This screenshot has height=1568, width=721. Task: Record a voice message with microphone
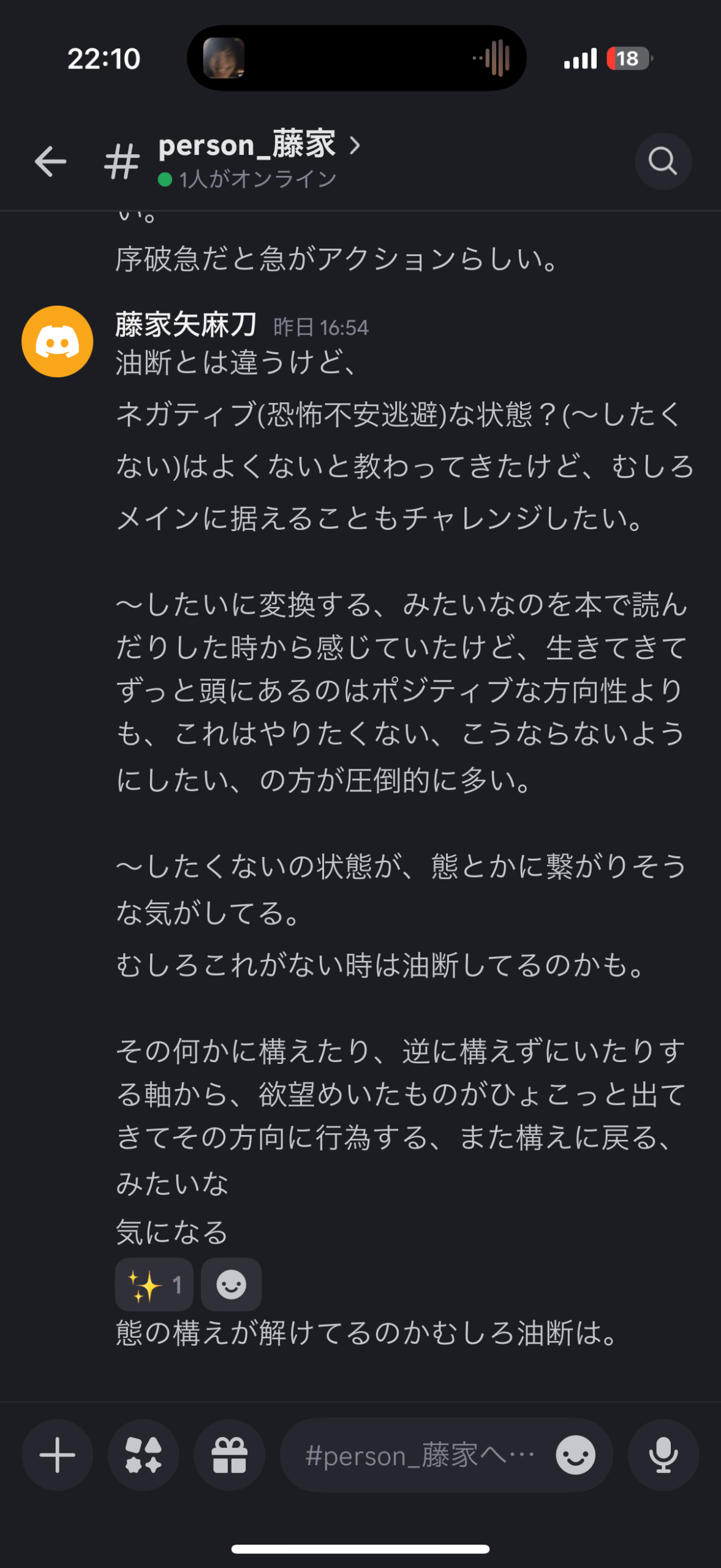pyautogui.click(x=663, y=1455)
